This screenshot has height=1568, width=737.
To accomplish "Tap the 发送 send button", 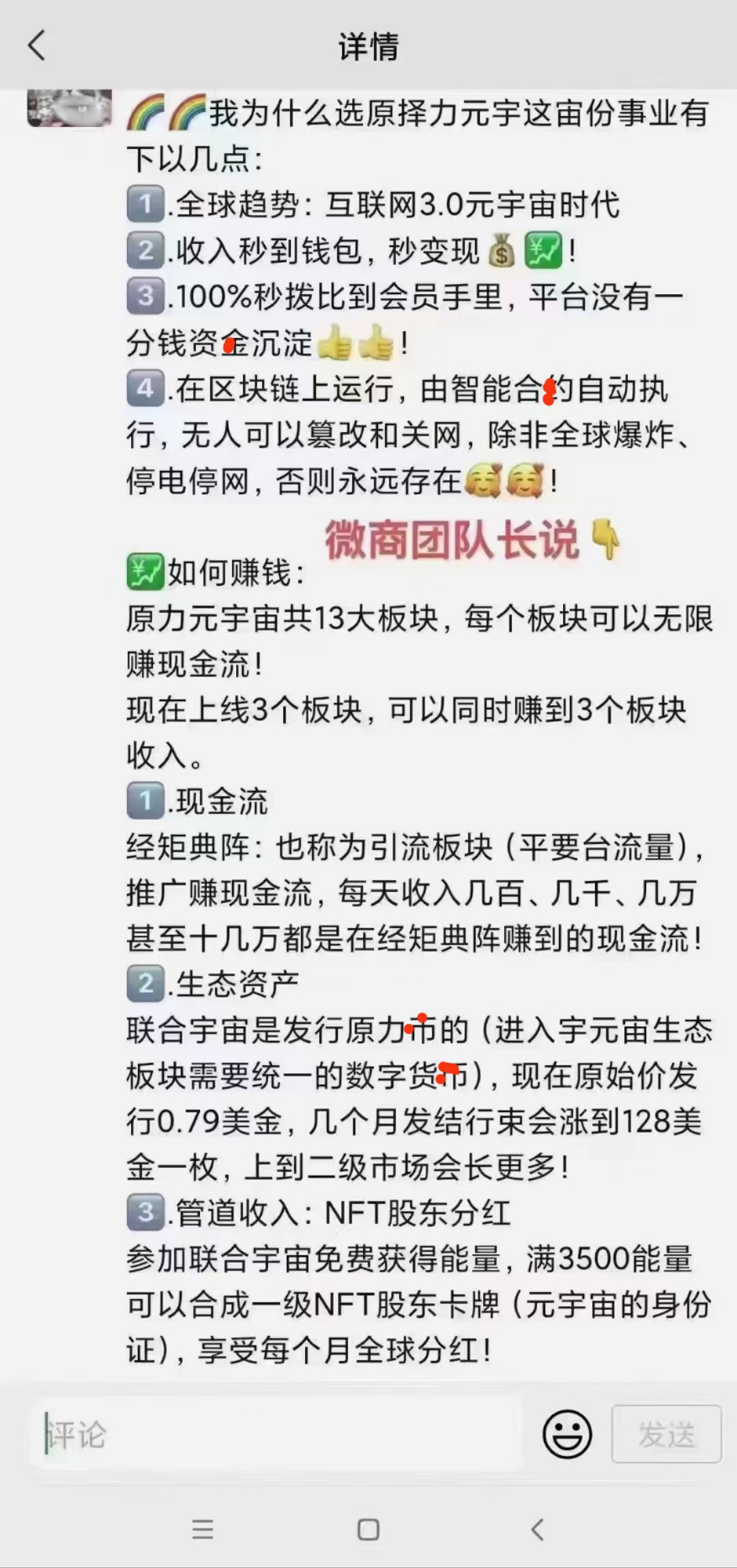I will coord(666,1434).
